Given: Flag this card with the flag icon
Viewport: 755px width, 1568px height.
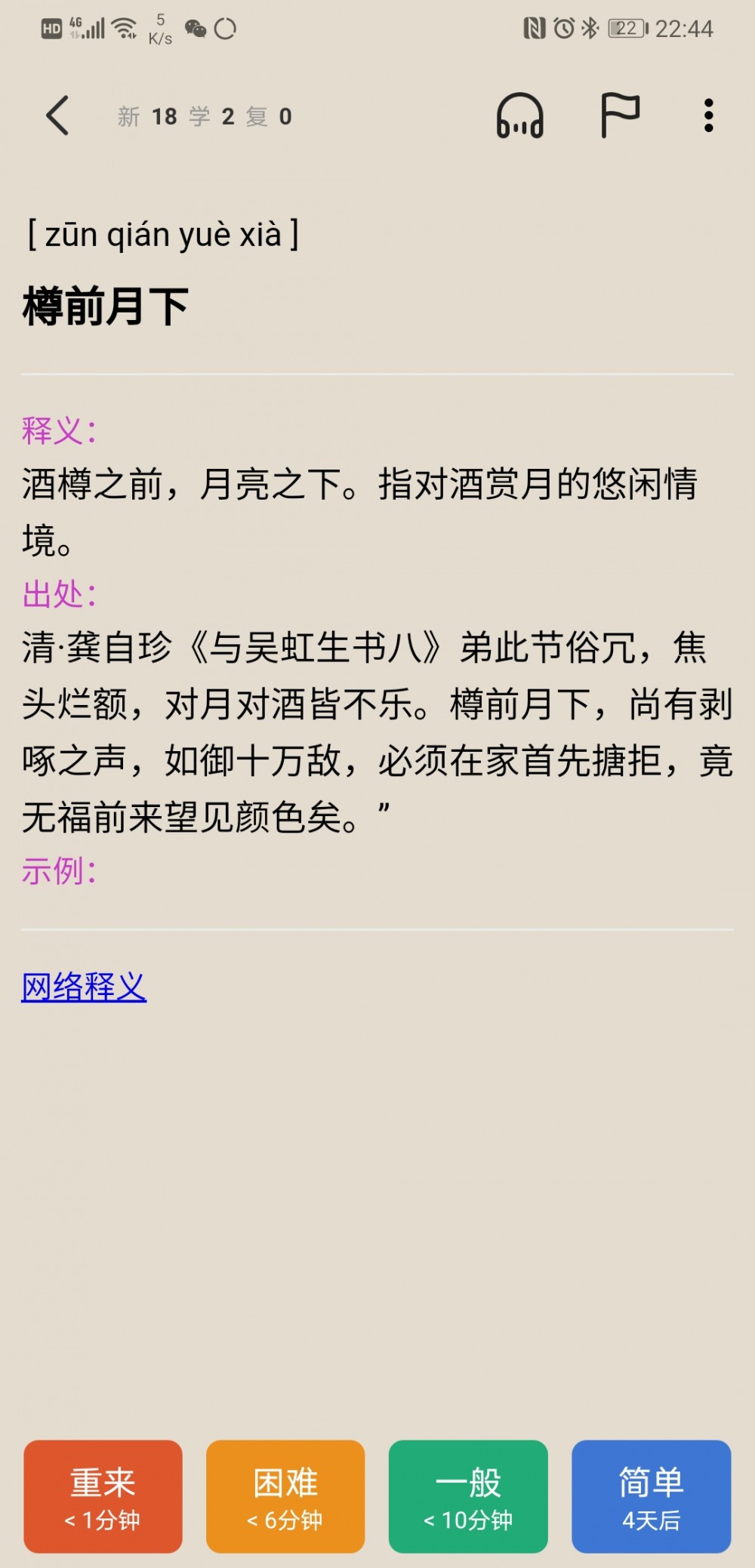Looking at the screenshot, I should click(x=620, y=116).
